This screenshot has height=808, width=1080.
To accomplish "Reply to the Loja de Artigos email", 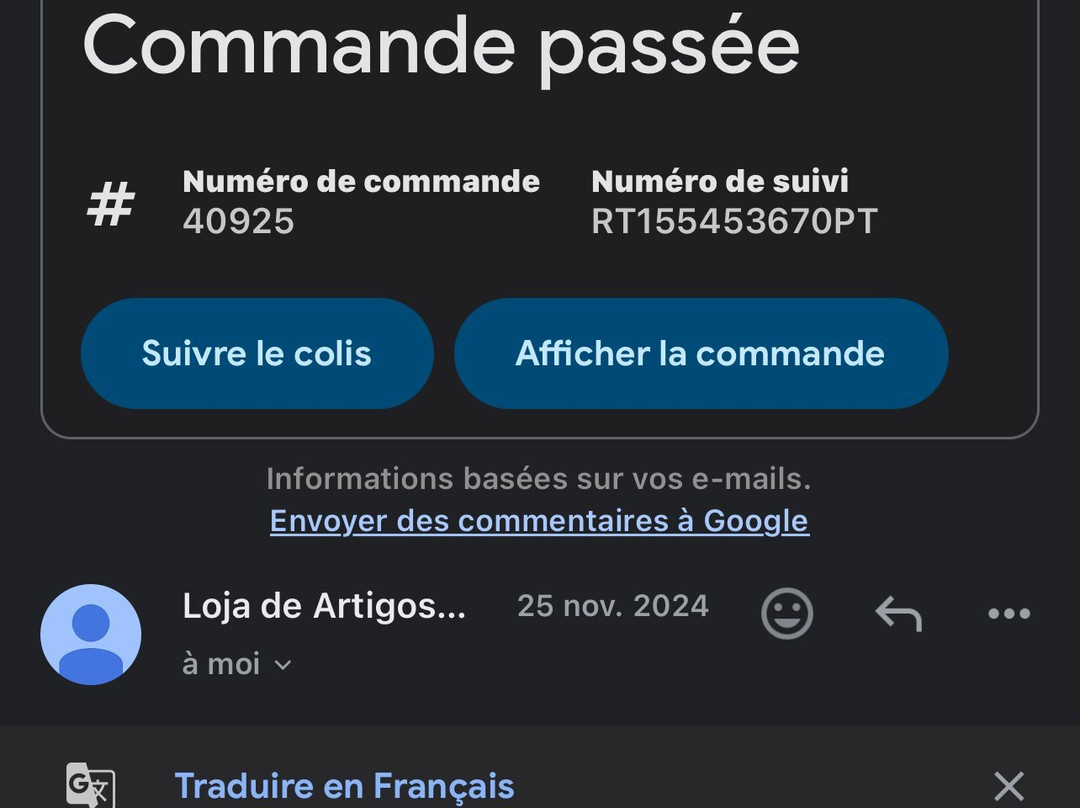I will [x=898, y=613].
